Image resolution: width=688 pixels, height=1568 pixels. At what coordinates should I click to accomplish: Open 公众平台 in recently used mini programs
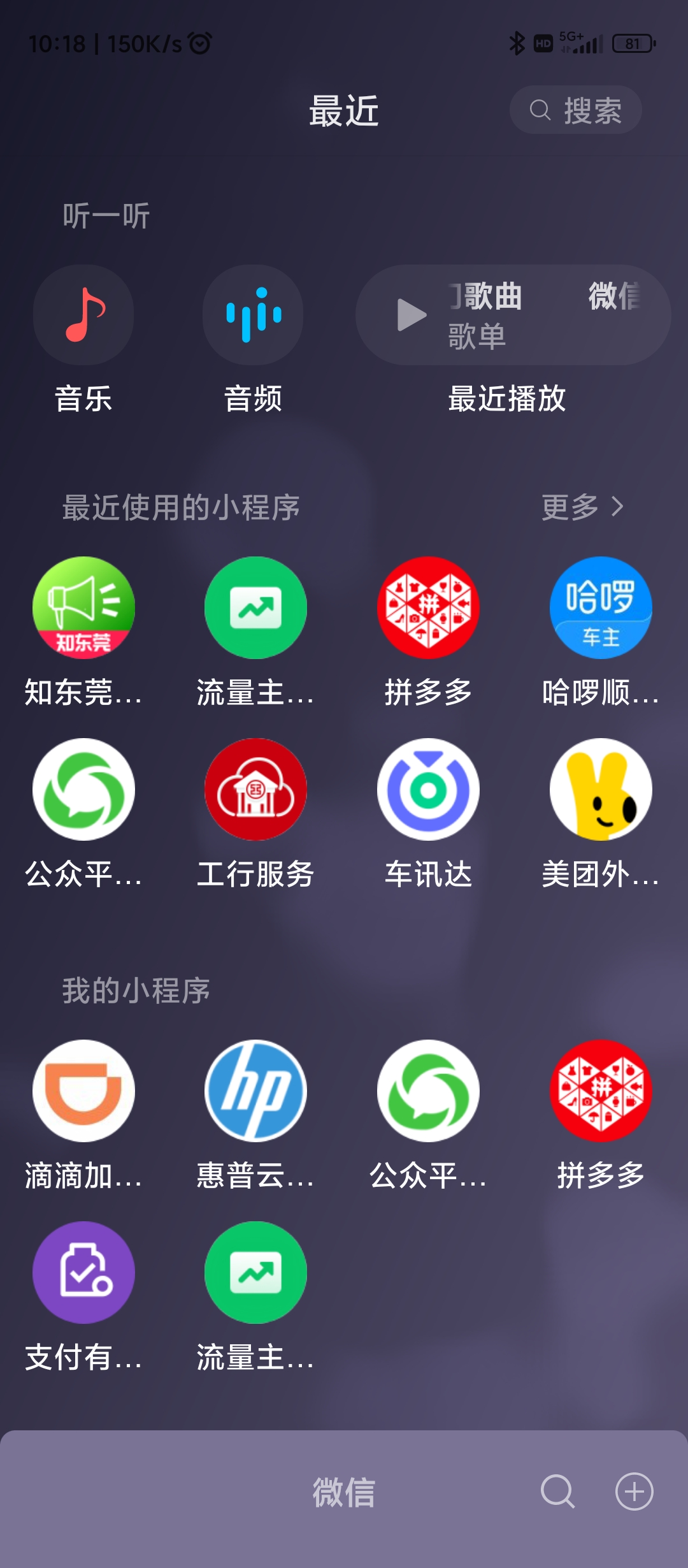pos(83,790)
